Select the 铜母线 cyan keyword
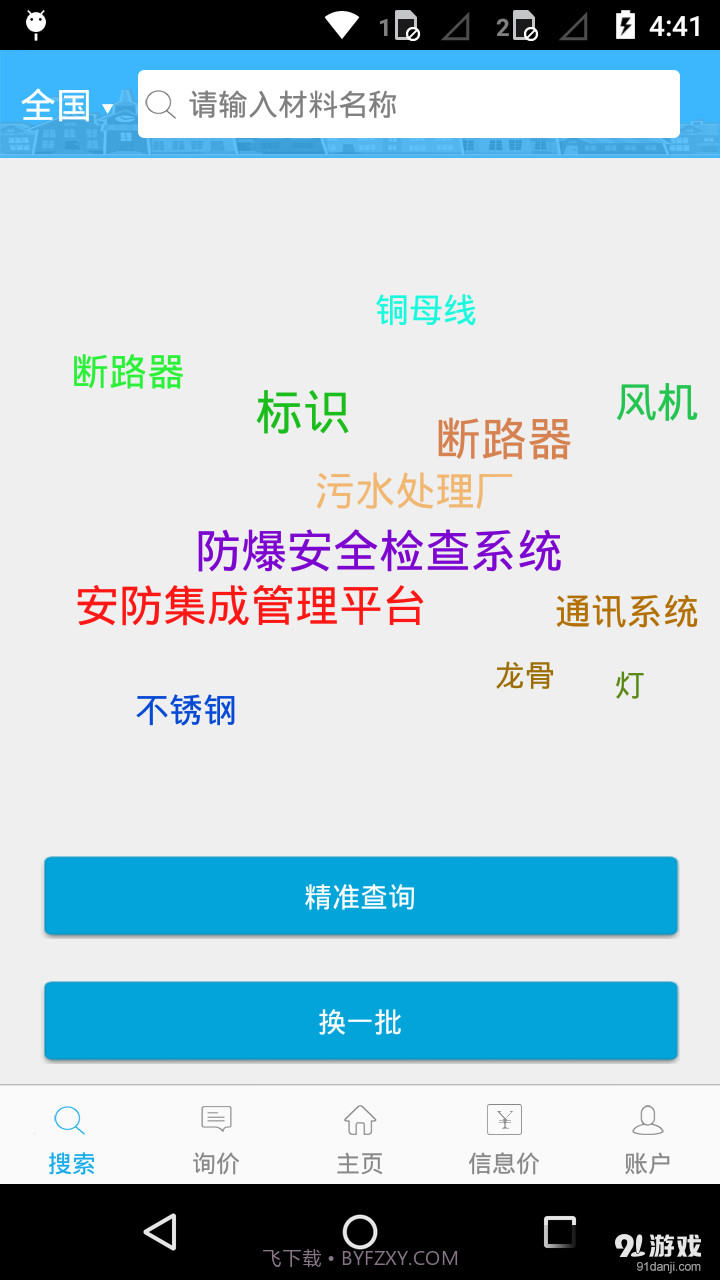720x1280 pixels. click(x=425, y=311)
